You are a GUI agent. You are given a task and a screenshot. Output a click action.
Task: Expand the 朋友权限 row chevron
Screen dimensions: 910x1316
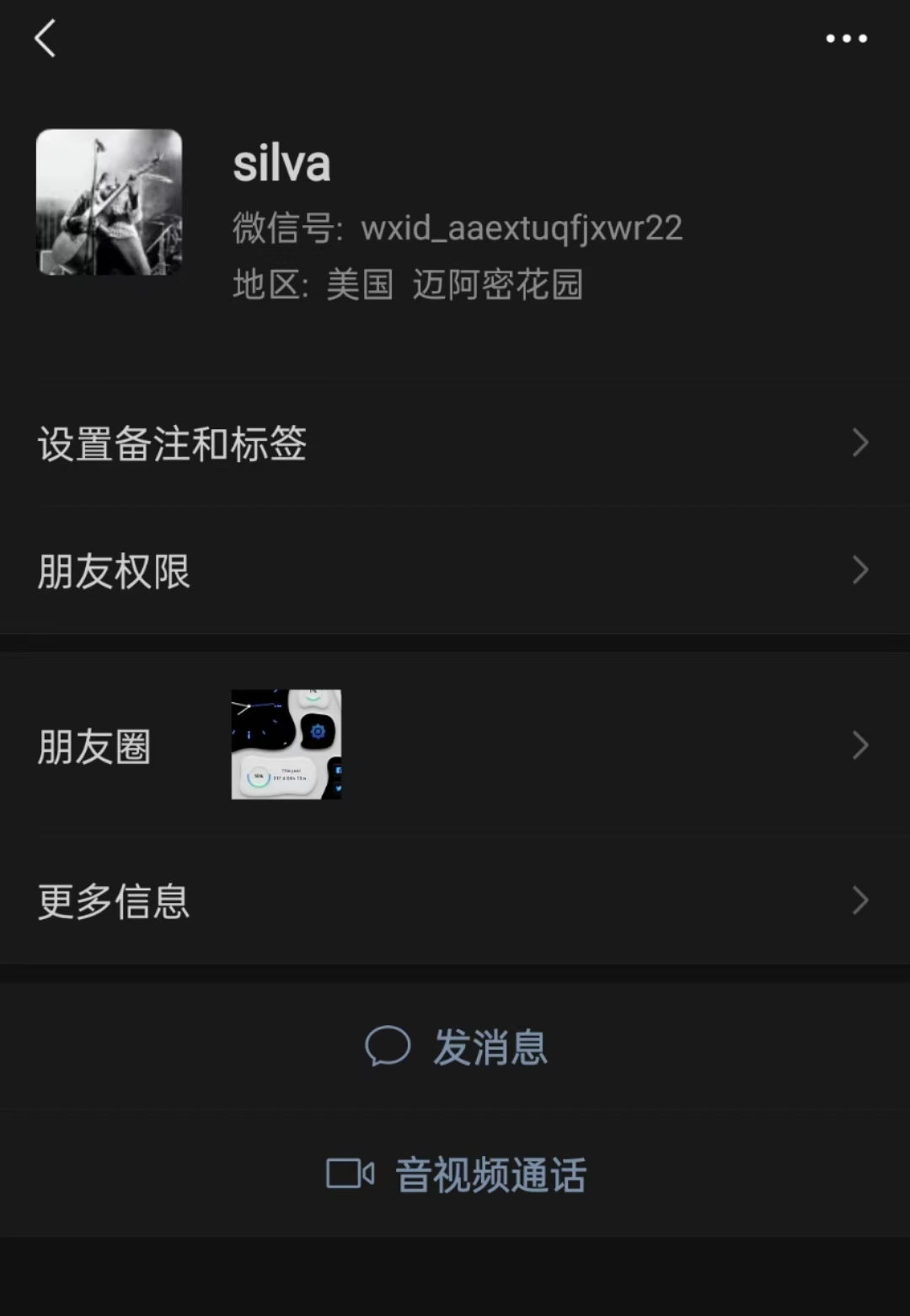[860, 570]
